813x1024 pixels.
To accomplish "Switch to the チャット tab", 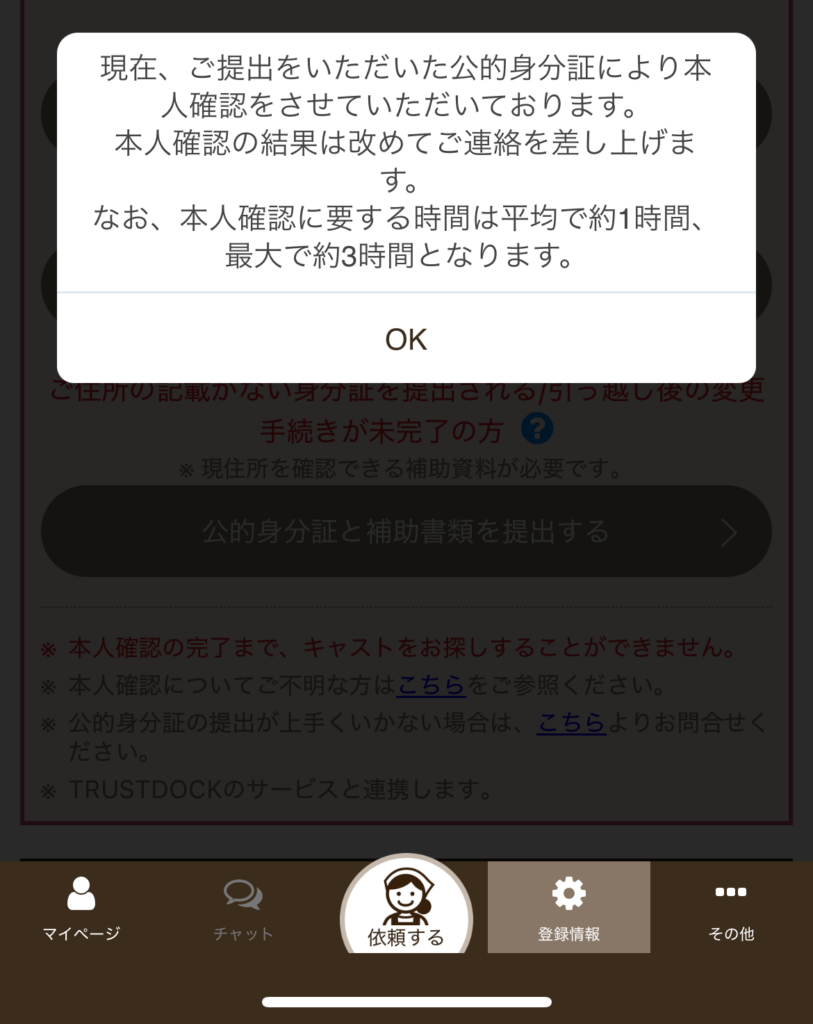I will coord(243,908).
